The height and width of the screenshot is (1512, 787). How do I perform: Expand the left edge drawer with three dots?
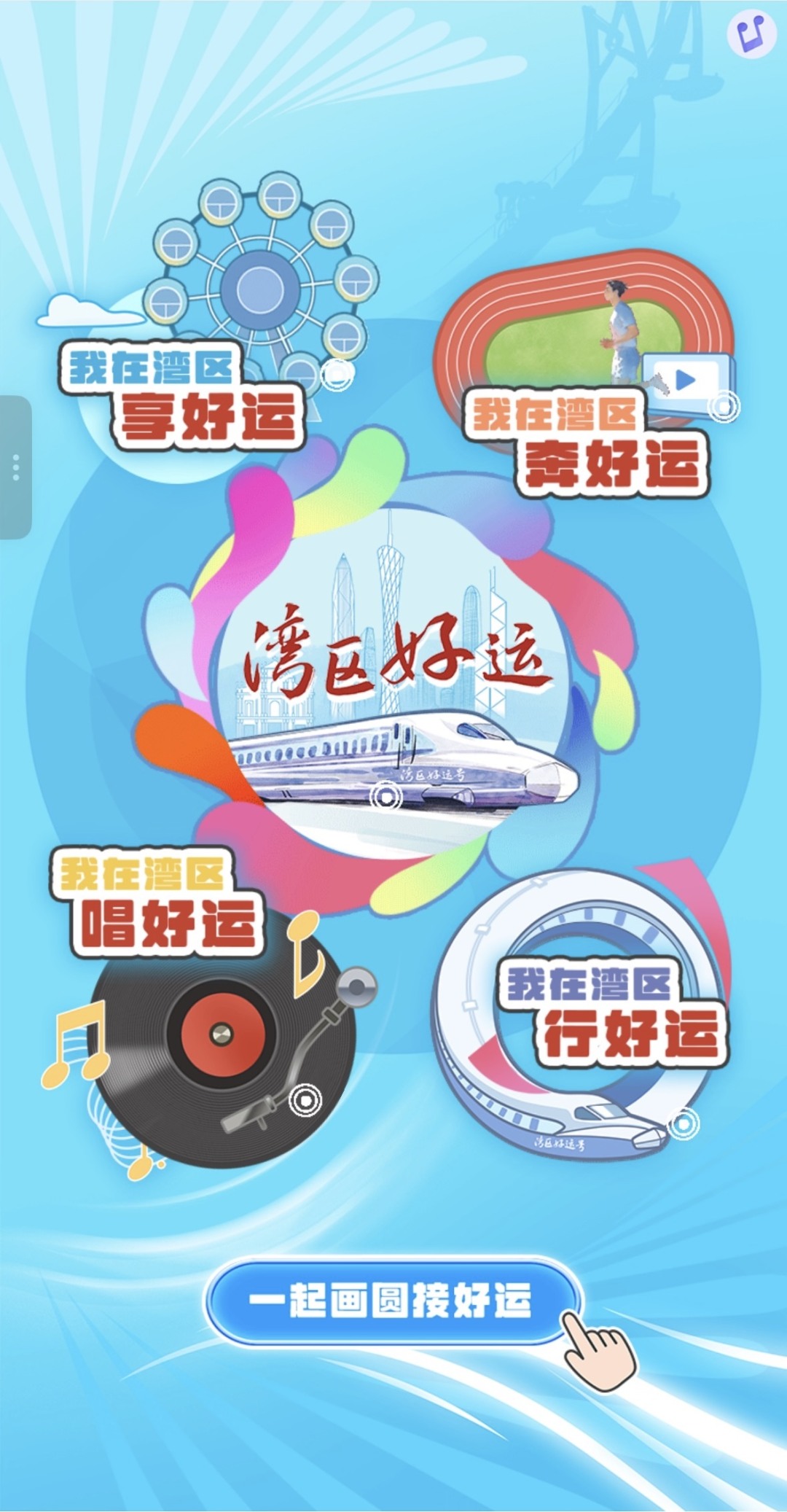16,467
